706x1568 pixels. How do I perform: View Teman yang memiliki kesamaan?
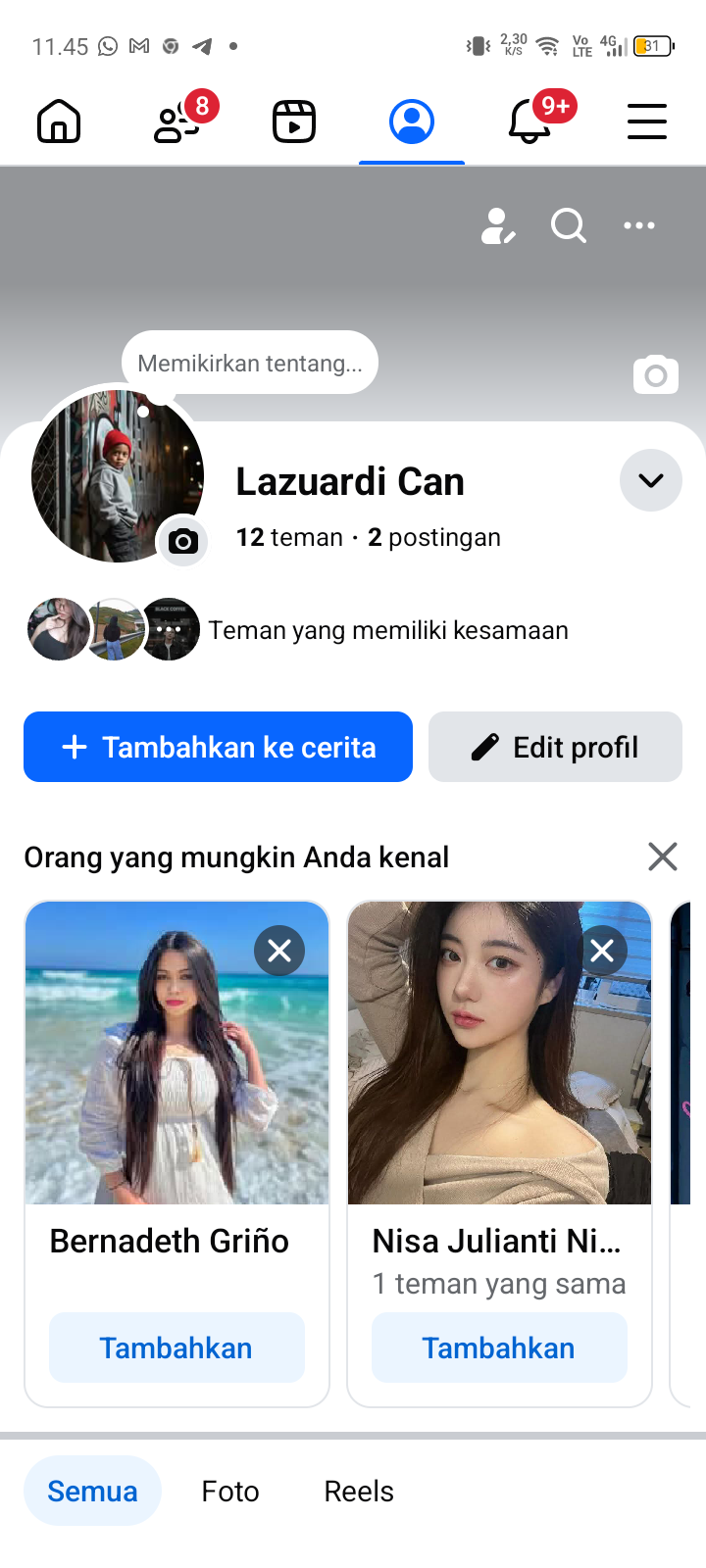pyautogui.click(x=387, y=630)
